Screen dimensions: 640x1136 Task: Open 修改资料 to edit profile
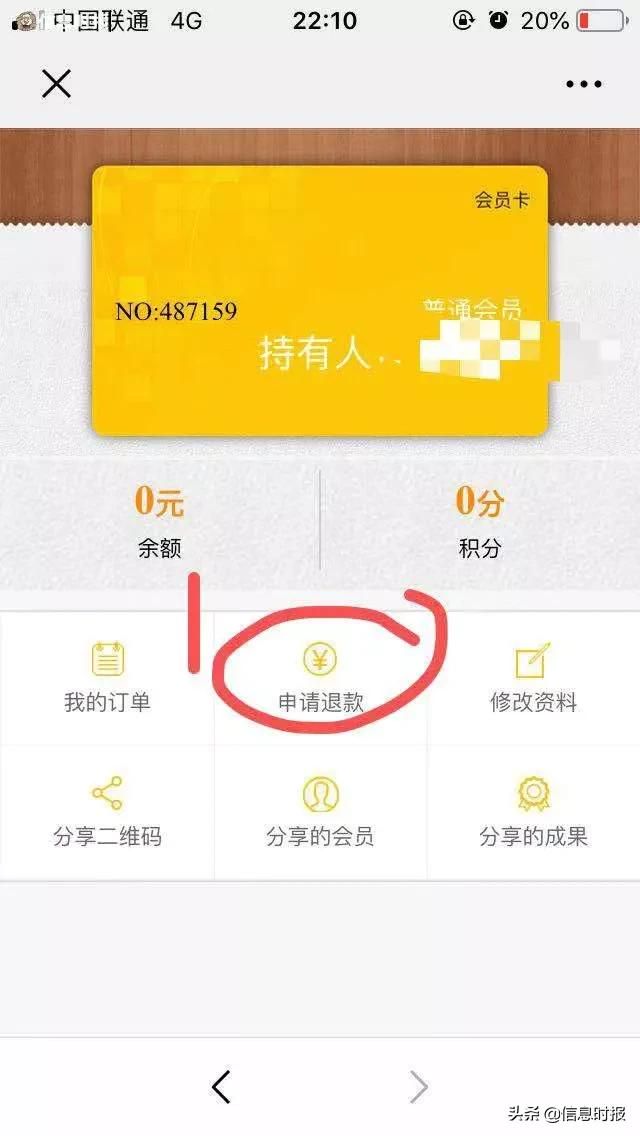pyautogui.click(x=533, y=678)
